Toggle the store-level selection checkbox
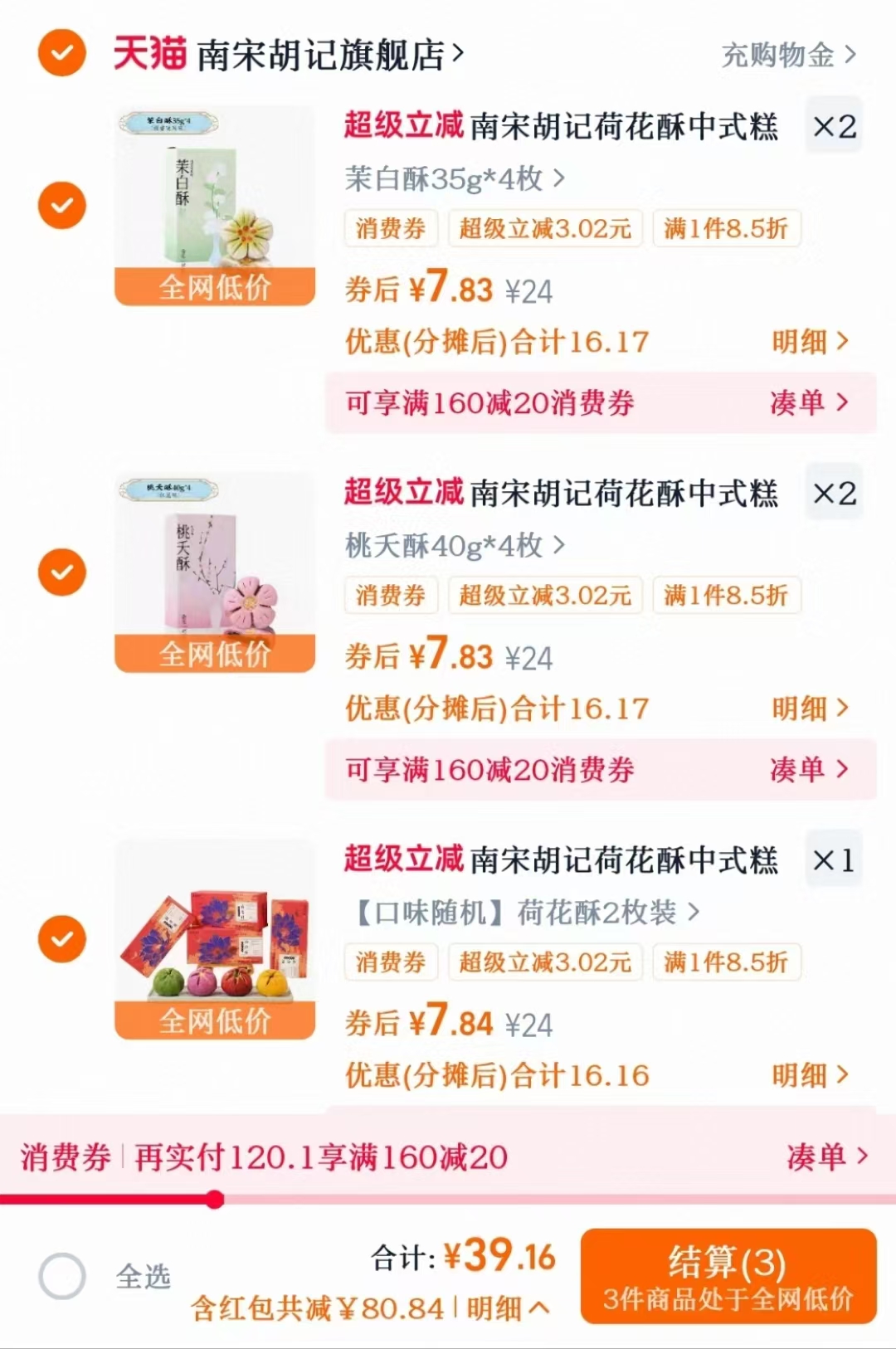896x1349 pixels. [x=61, y=51]
